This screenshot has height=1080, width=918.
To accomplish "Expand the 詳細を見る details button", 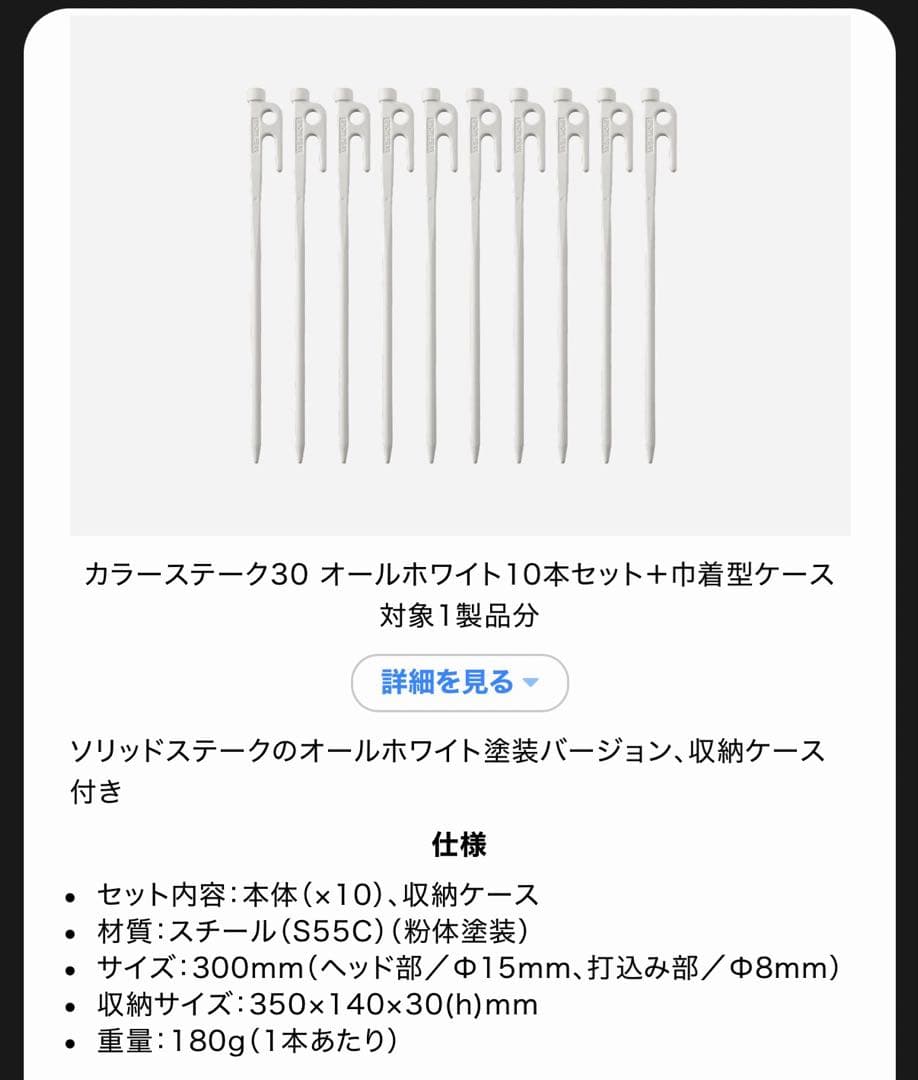I will coord(459,683).
